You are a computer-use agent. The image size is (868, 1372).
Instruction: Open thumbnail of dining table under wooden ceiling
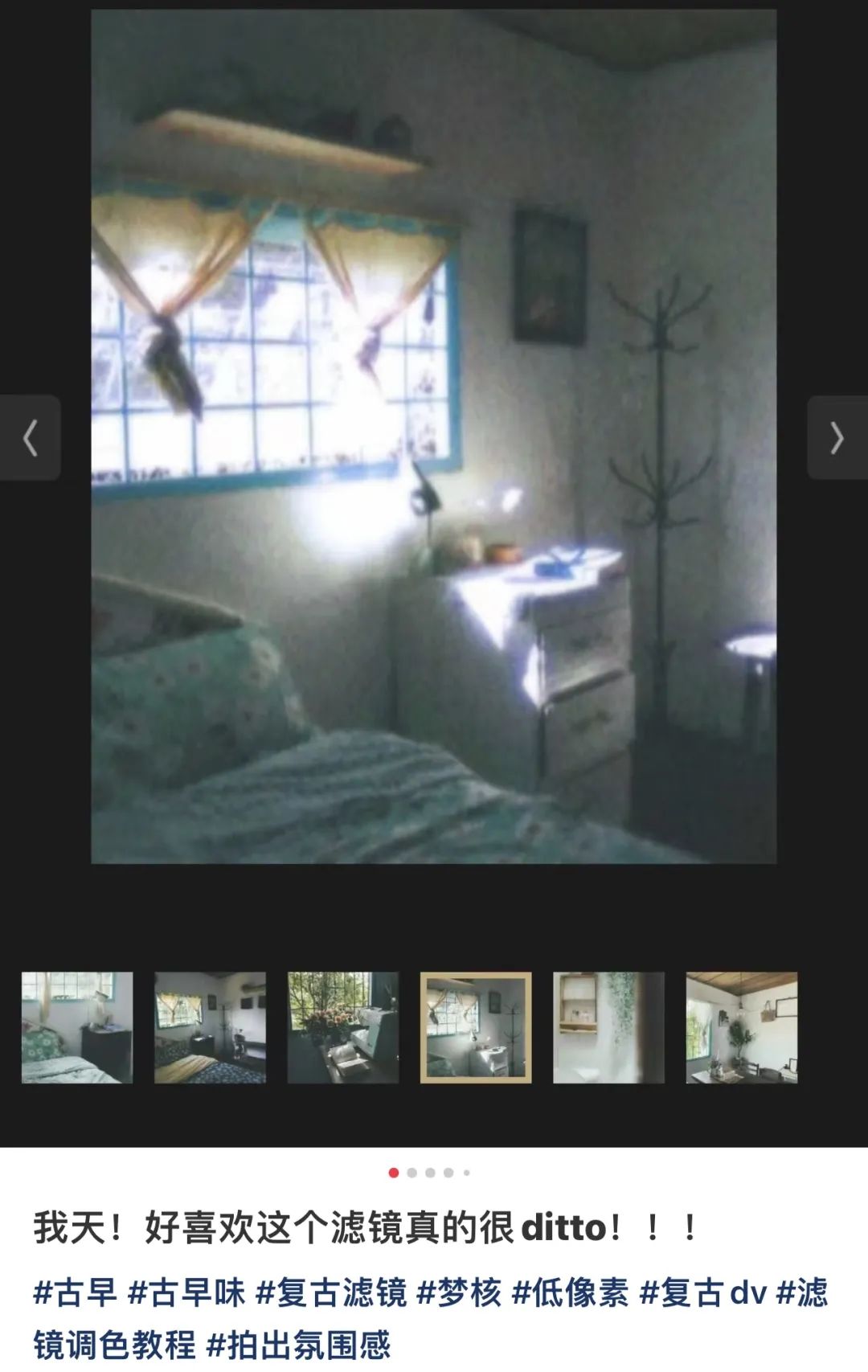click(x=741, y=1027)
